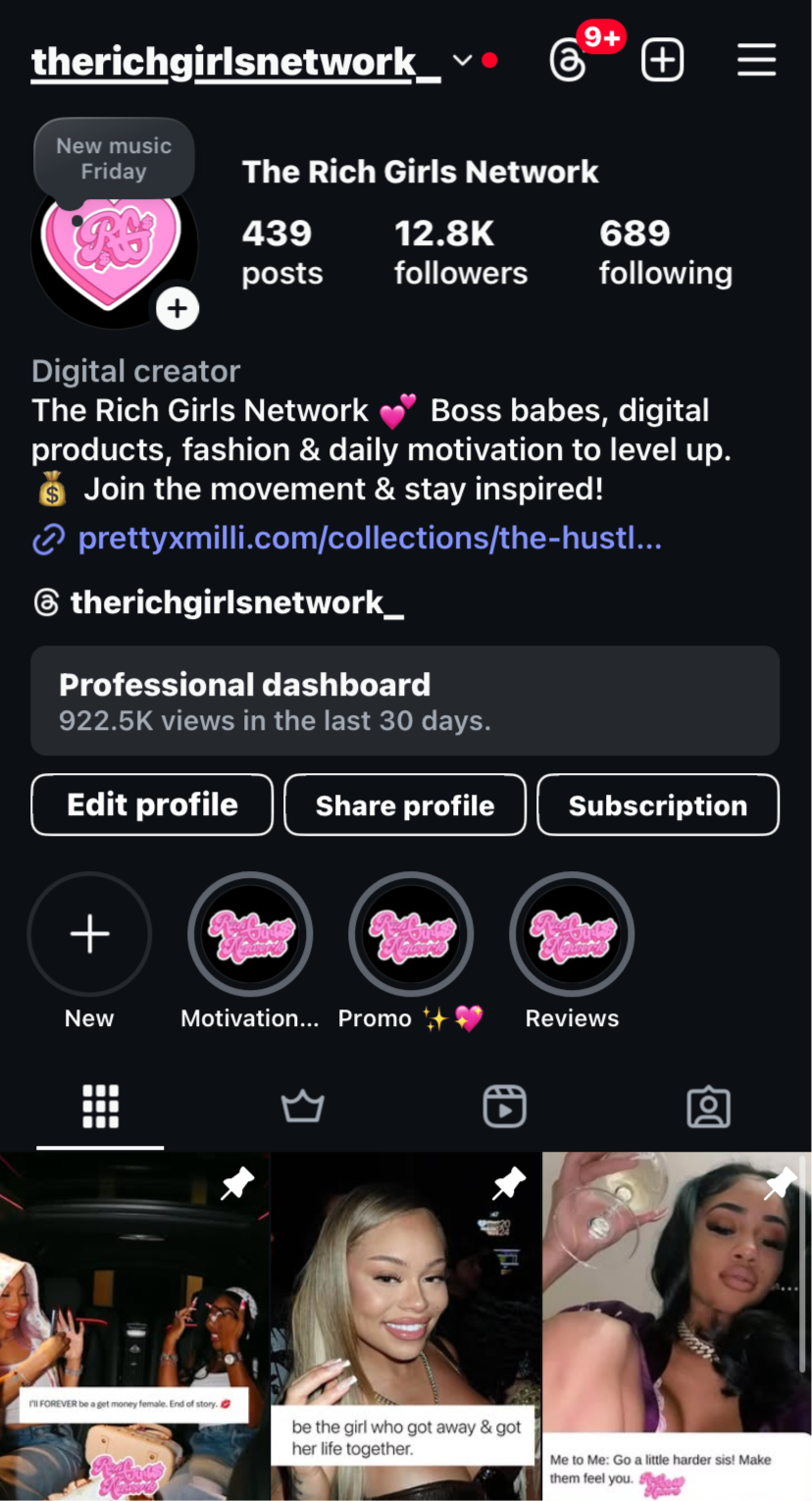
Task: Tap the pin marker on the champagne post
Action: pyautogui.click(x=781, y=1184)
